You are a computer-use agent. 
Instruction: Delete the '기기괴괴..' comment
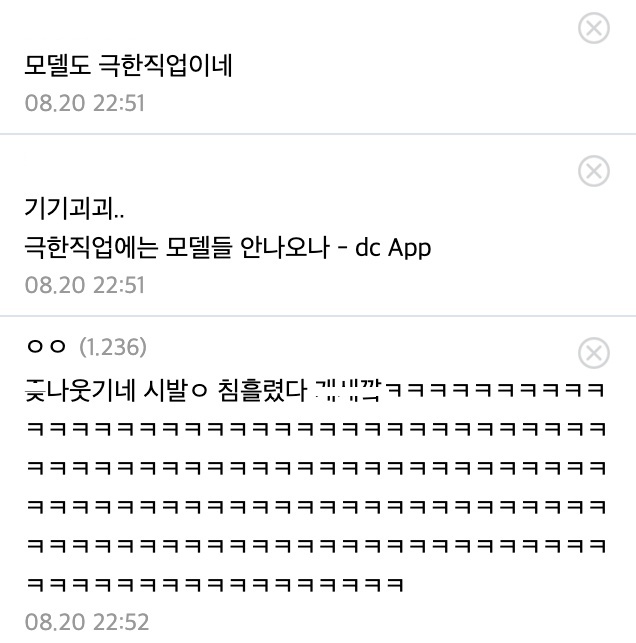point(594,171)
